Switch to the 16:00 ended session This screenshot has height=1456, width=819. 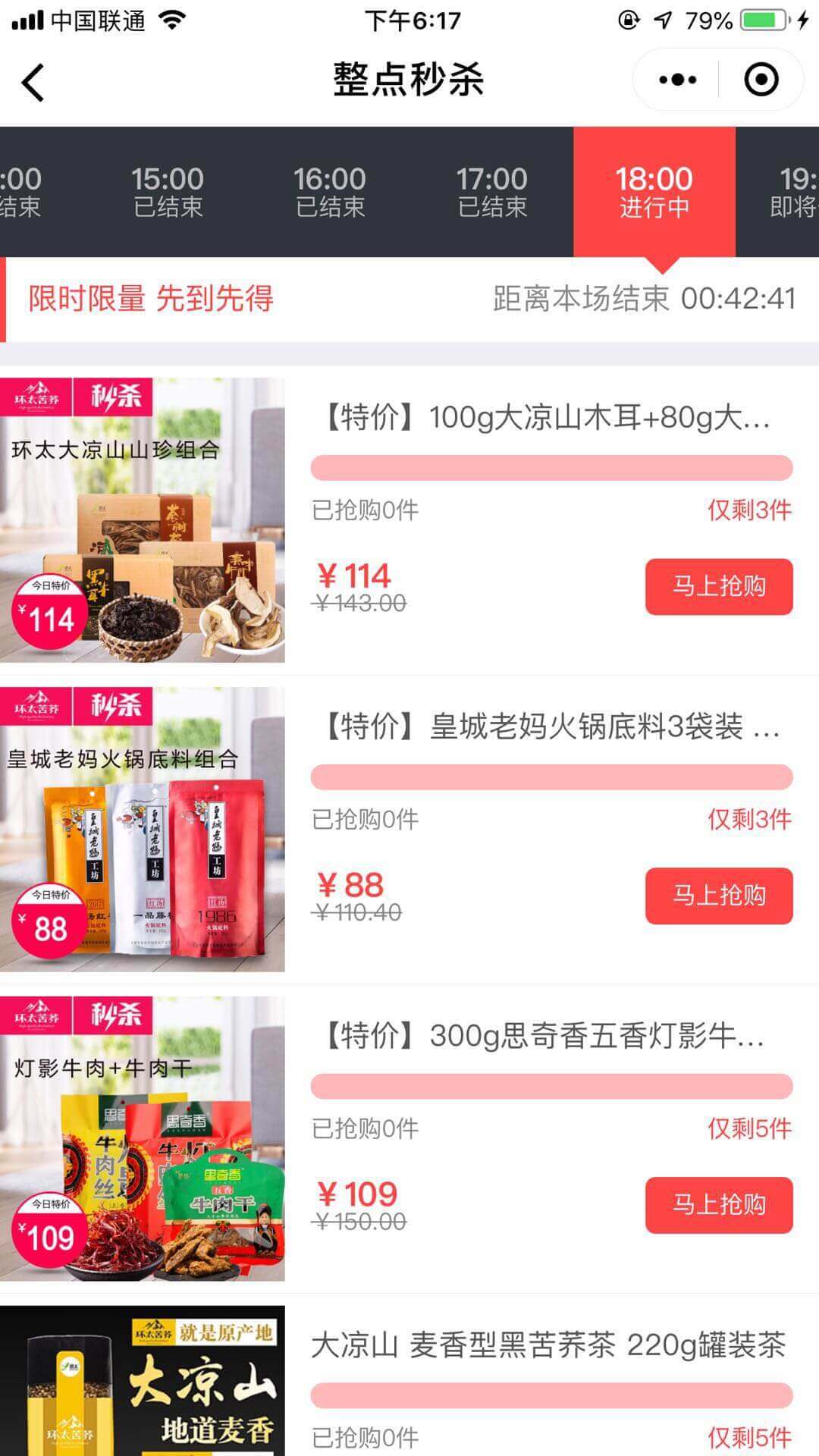[x=330, y=192]
